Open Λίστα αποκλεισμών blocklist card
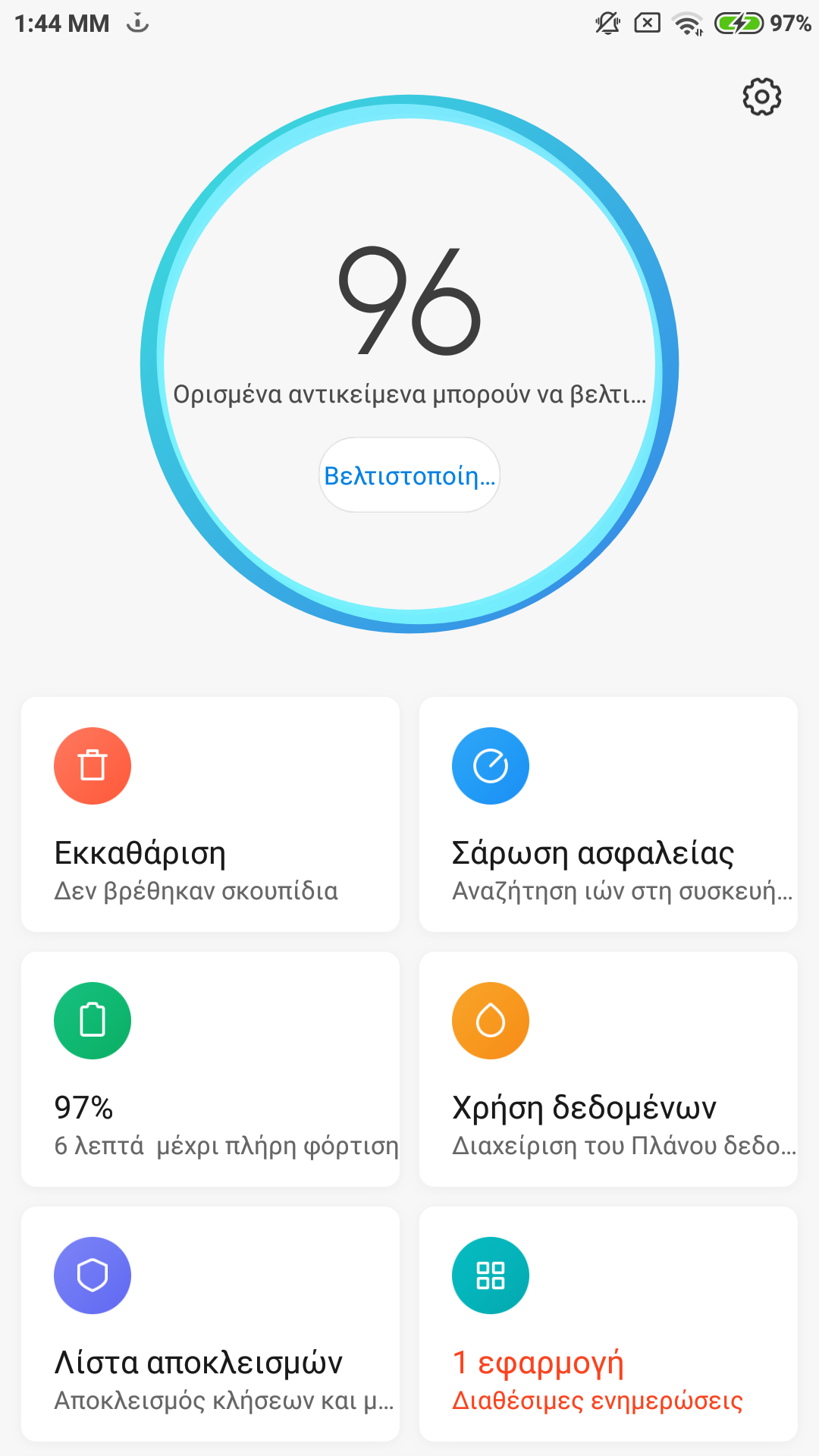This screenshot has height=1456, width=819. (x=210, y=1324)
